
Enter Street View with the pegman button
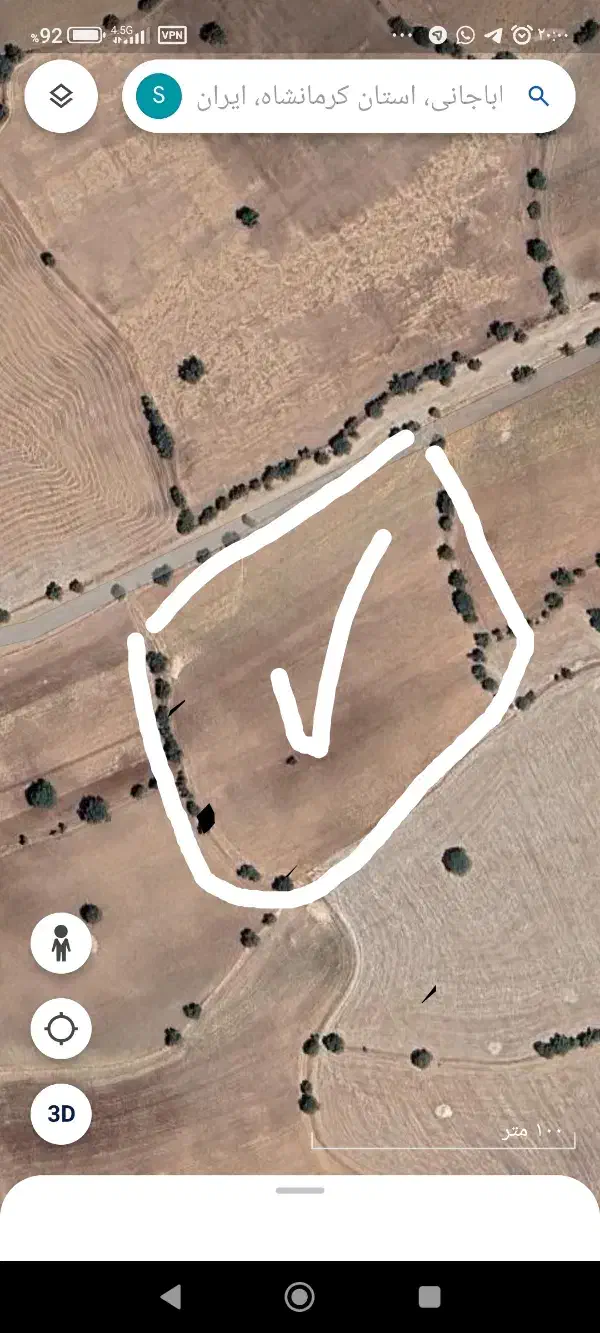pyautogui.click(x=61, y=943)
